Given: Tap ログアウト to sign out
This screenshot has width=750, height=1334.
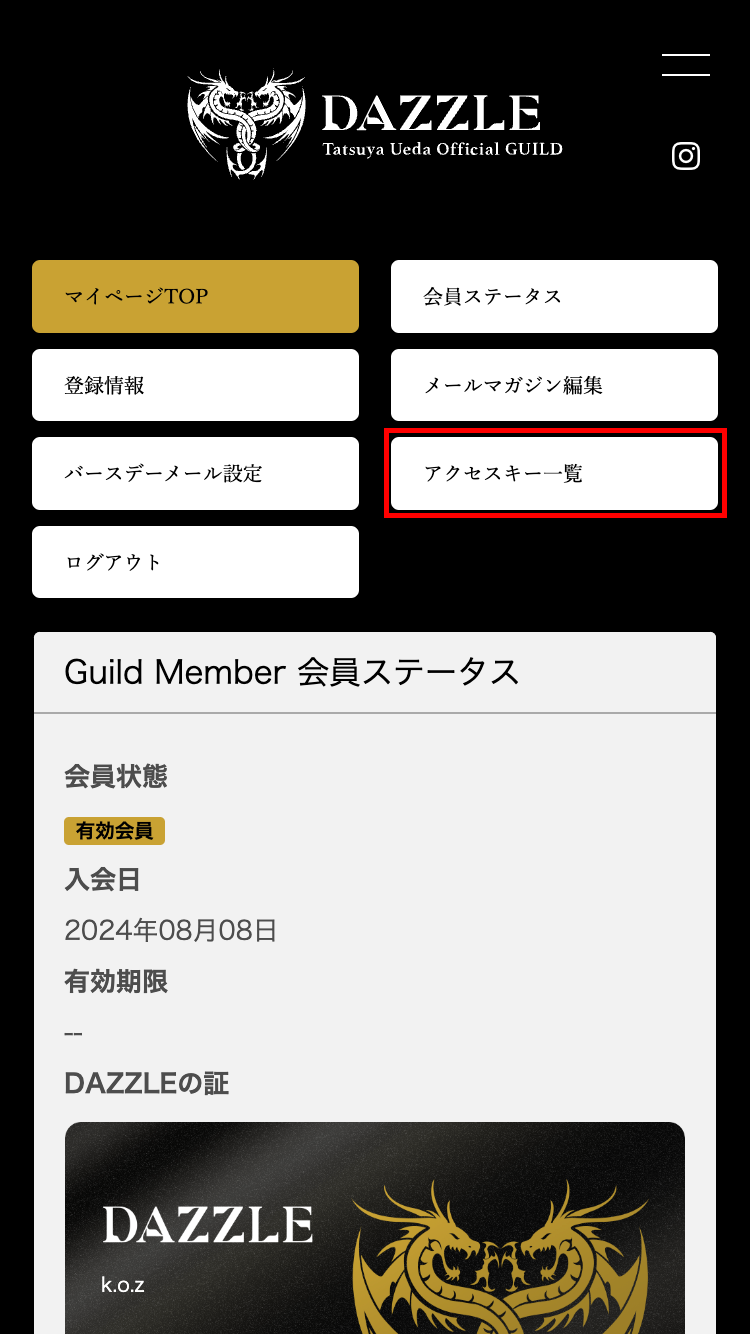Looking at the screenshot, I should (x=195, y=562).
